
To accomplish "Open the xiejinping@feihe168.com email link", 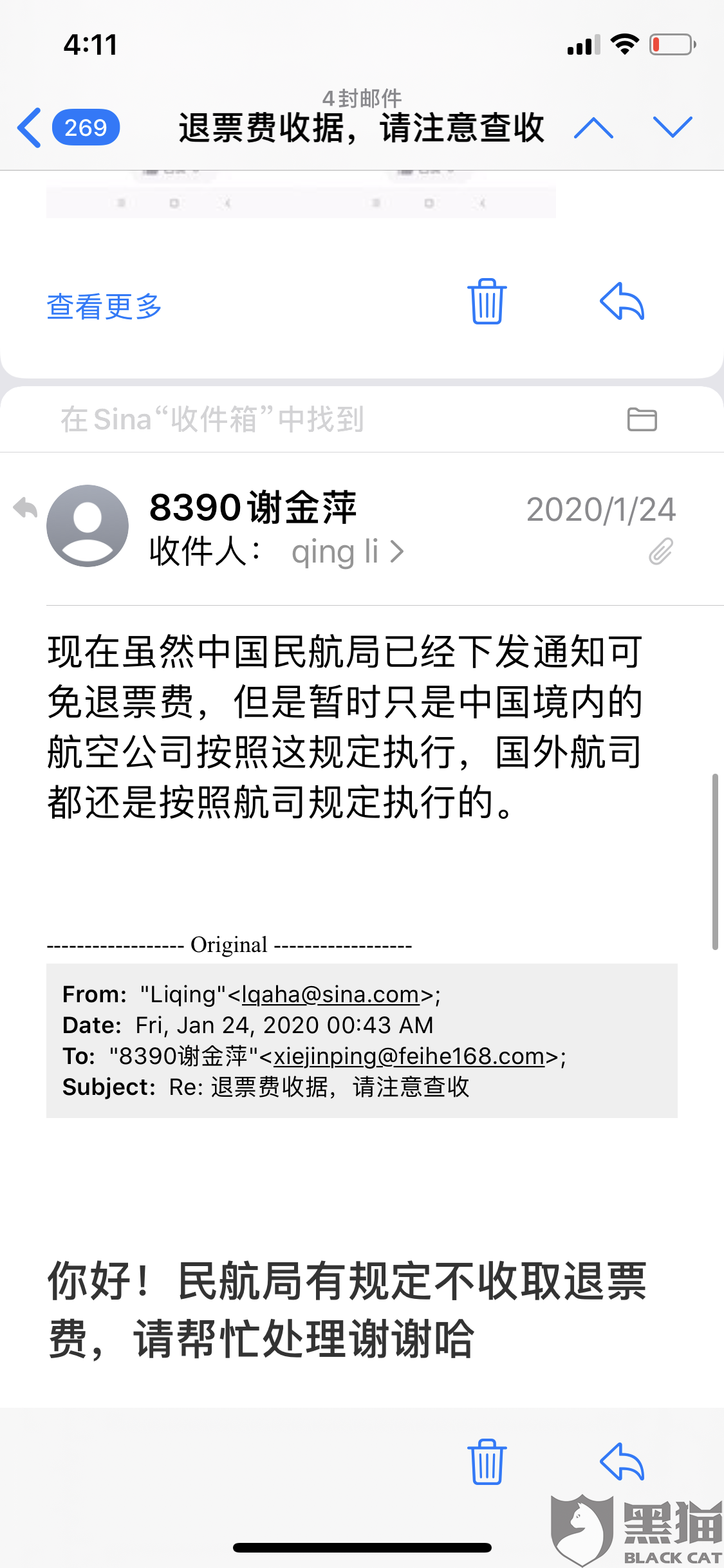I will coord(409,1056).
